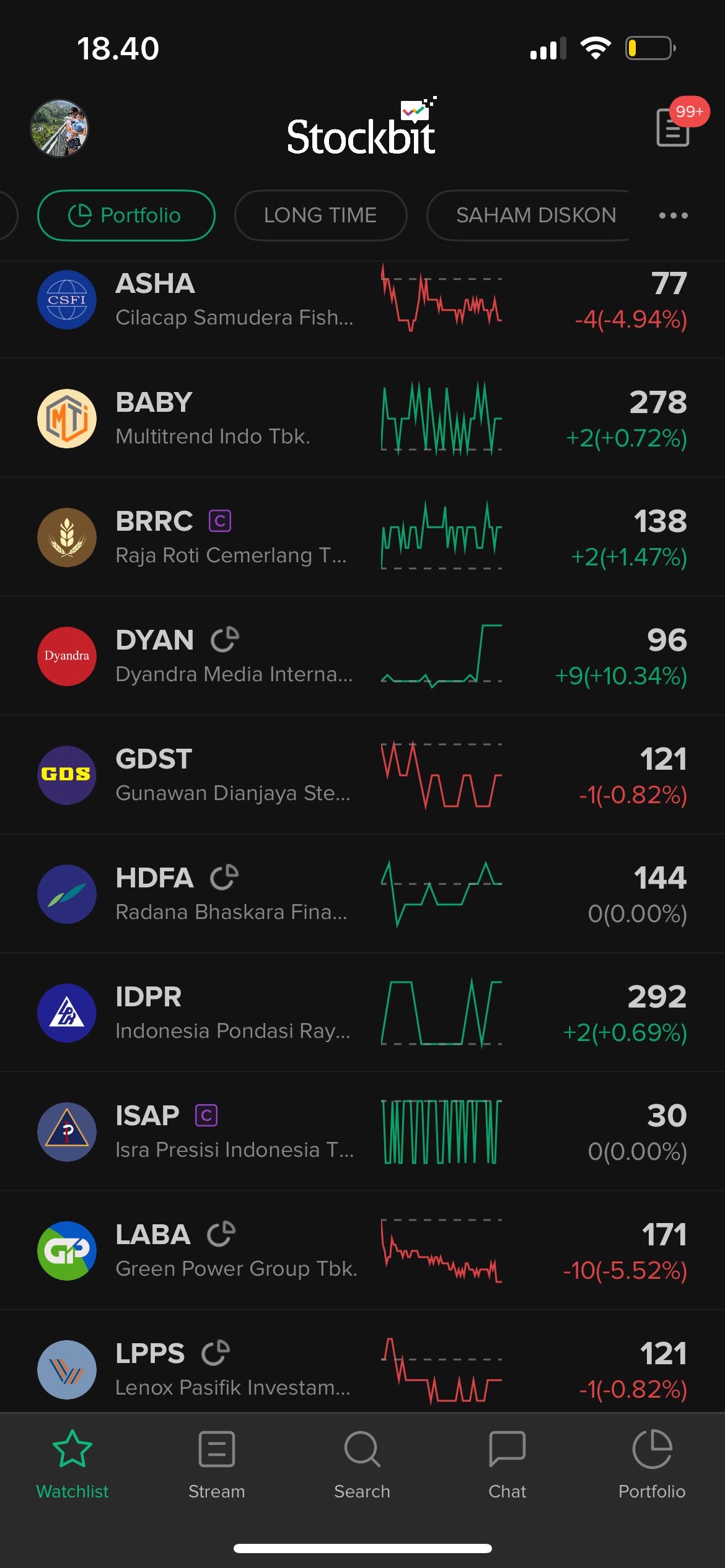Open LABA Green Power Group stock
This screenshot has height=1568, width=725.
pos(234,1251)
